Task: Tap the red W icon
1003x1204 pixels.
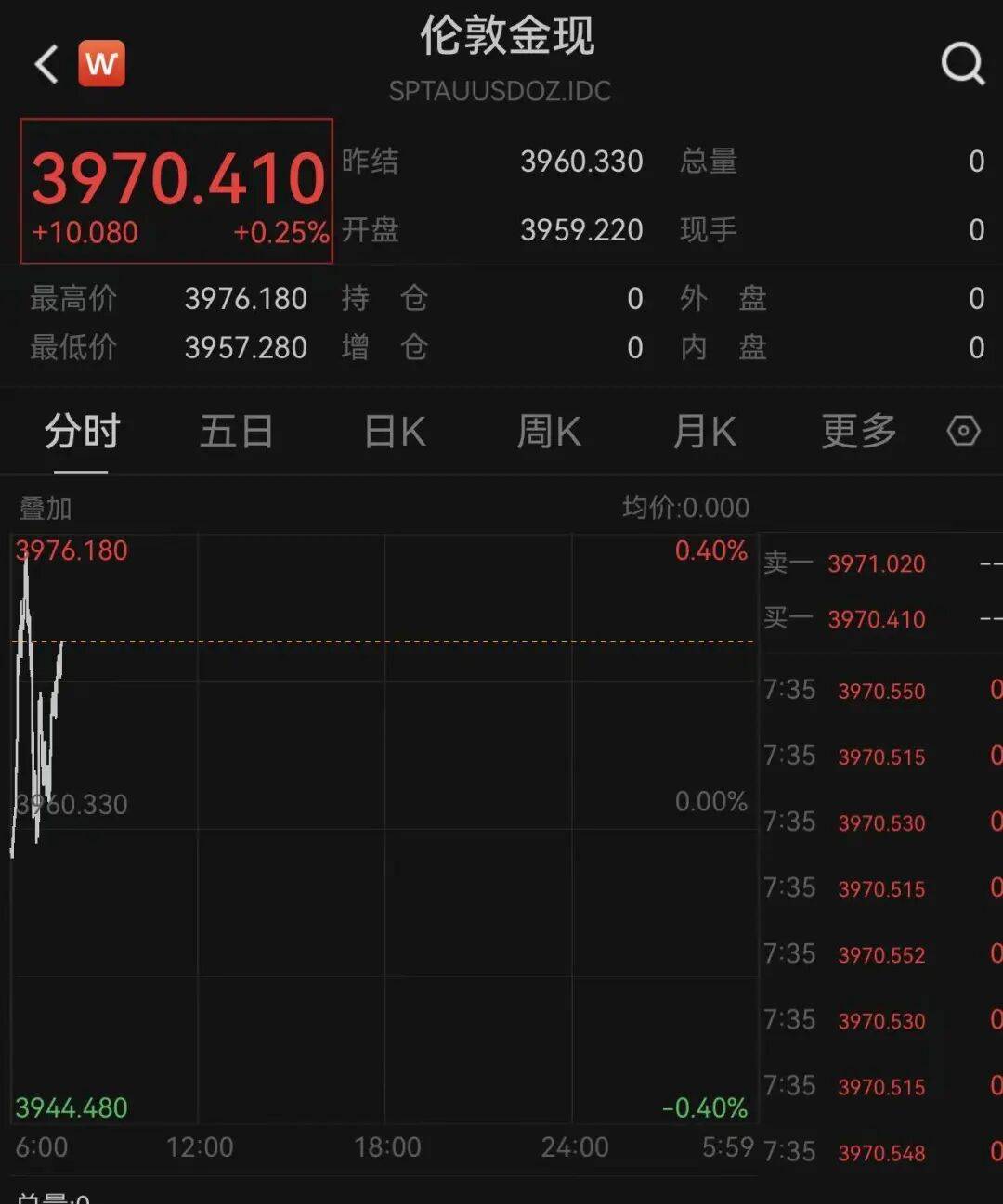Action: click(x=101, y=64)
